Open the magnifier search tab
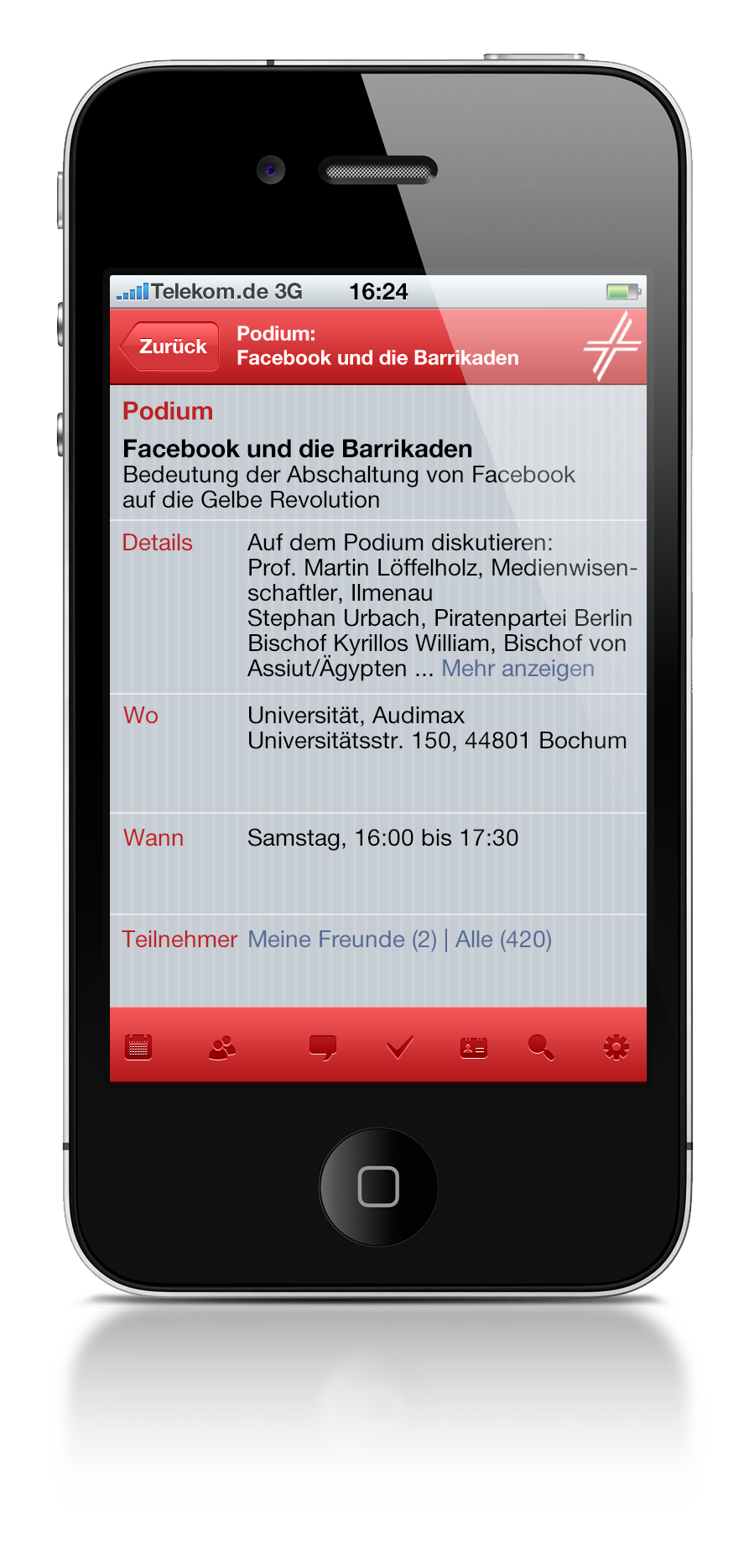Viewport: 754px width, 1568px height. (x=541, y=1047)
